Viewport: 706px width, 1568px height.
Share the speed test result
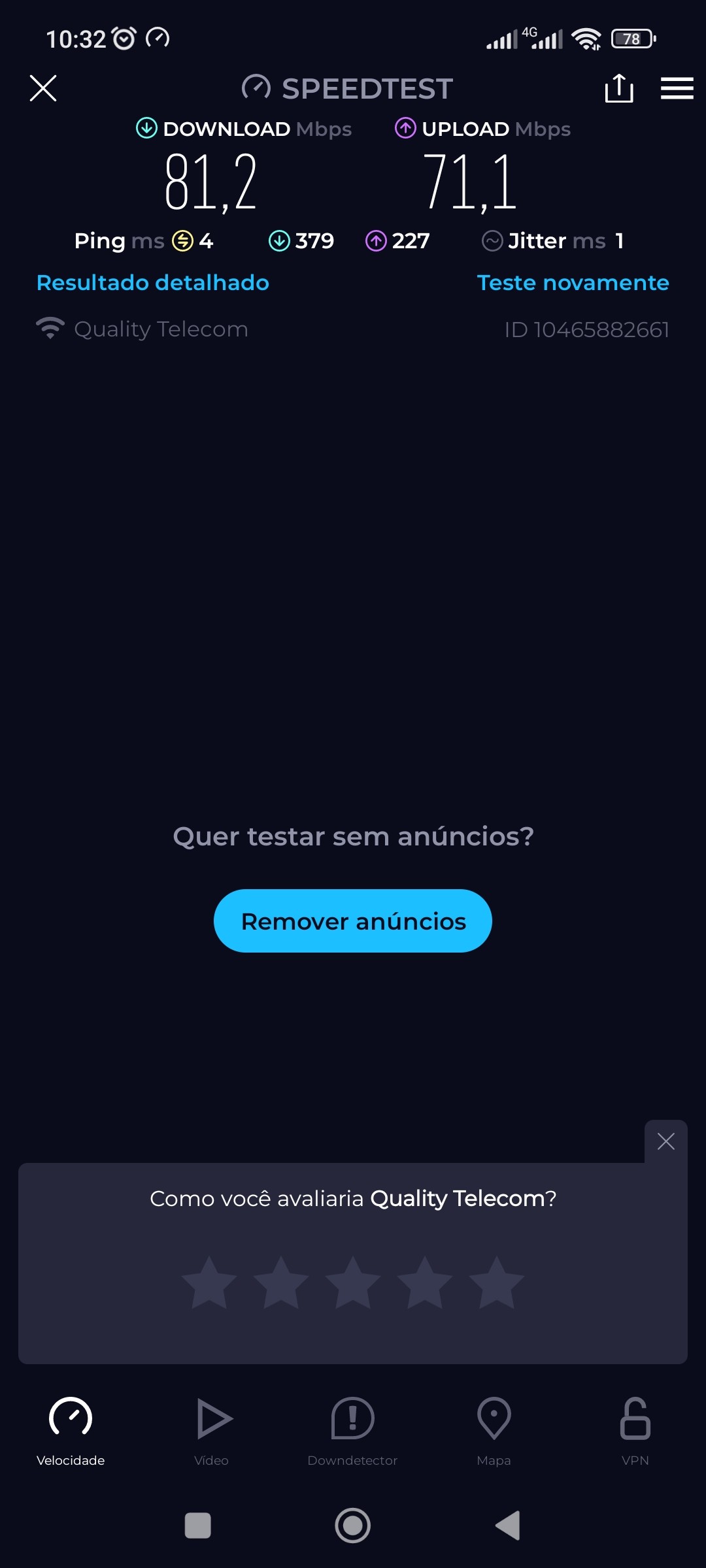coord(618,88)
